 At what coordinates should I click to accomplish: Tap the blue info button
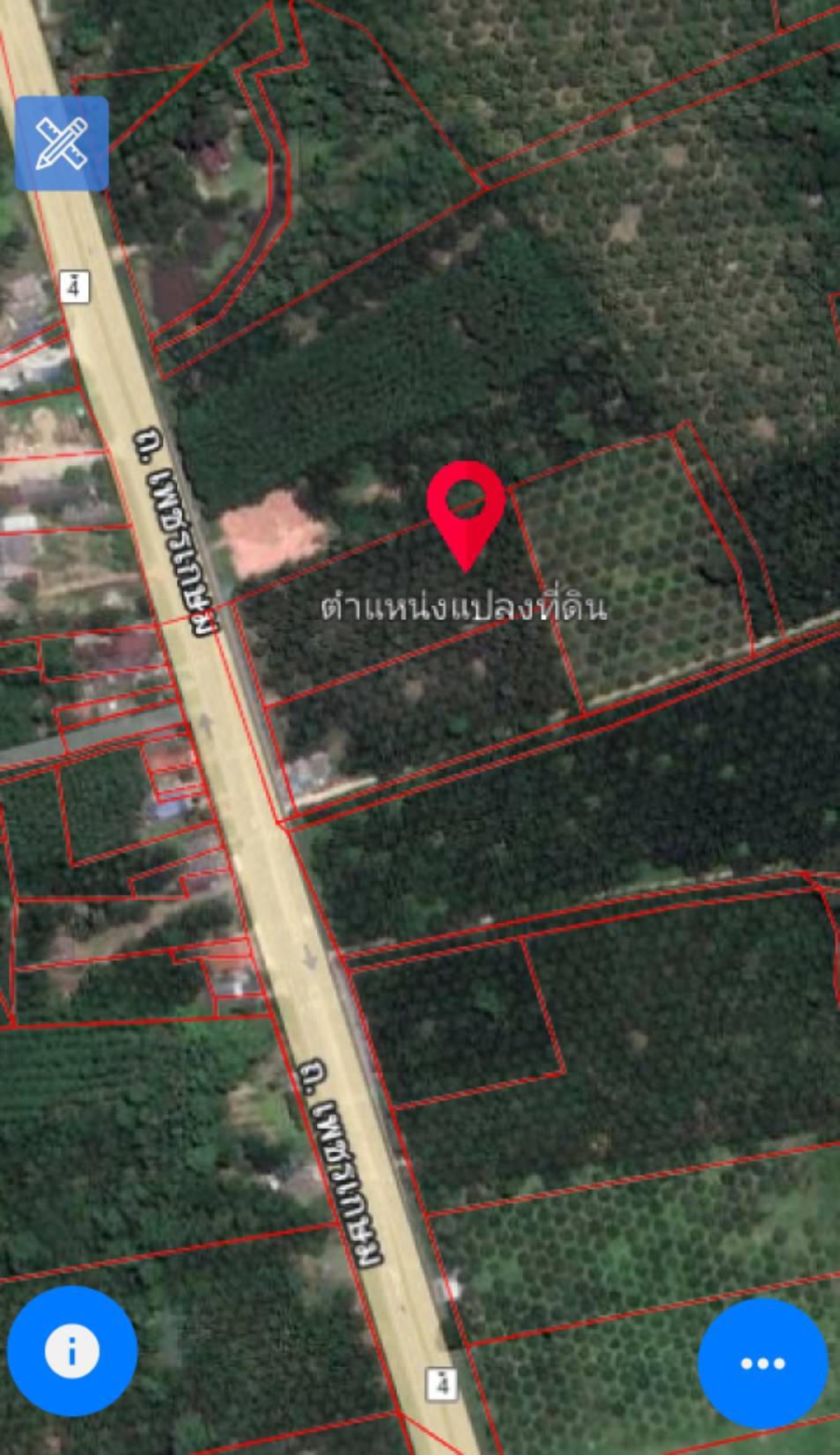72,1350
